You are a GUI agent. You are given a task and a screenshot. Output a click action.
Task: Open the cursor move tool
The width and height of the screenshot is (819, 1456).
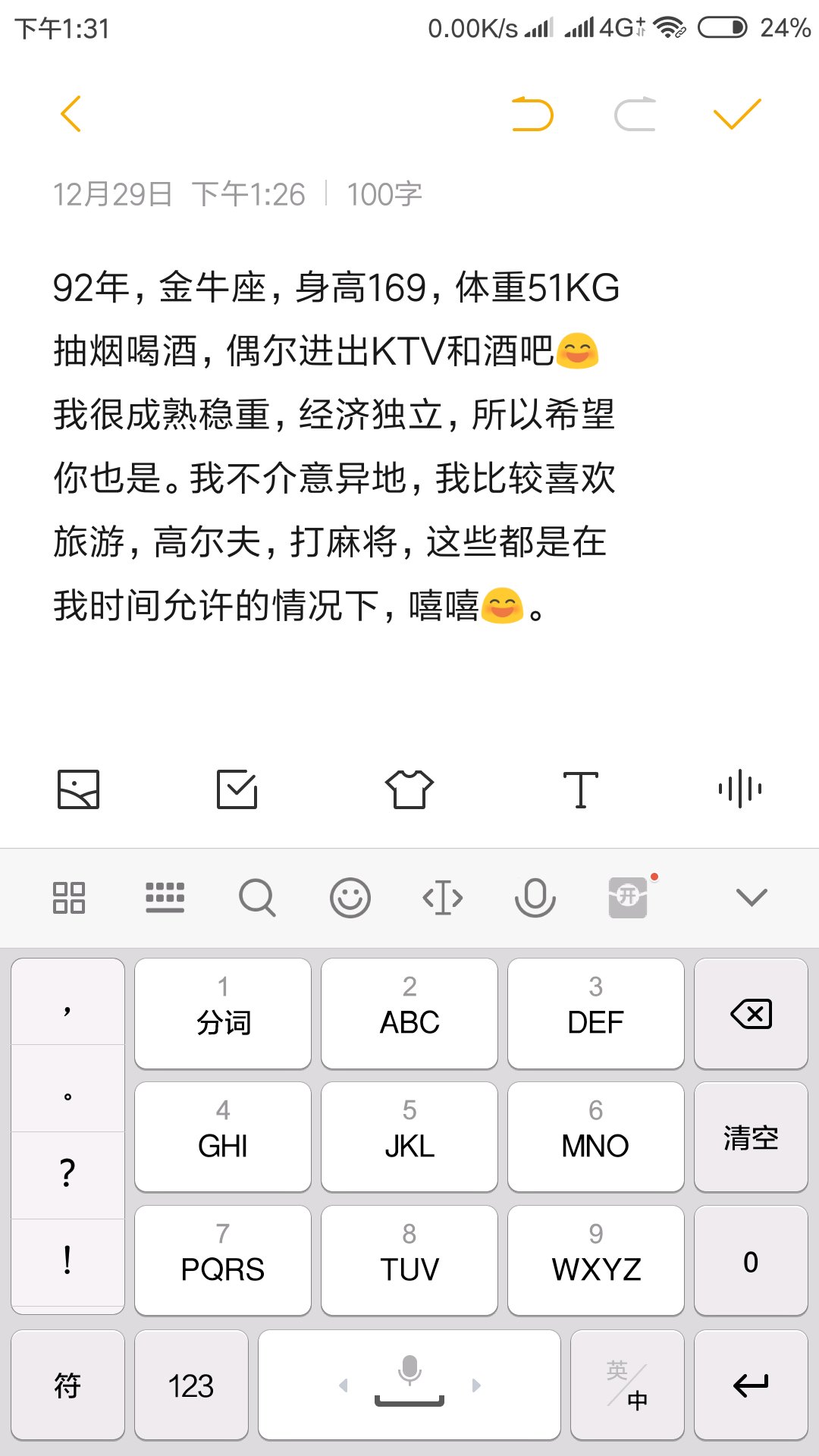click(x=443, y=898)
